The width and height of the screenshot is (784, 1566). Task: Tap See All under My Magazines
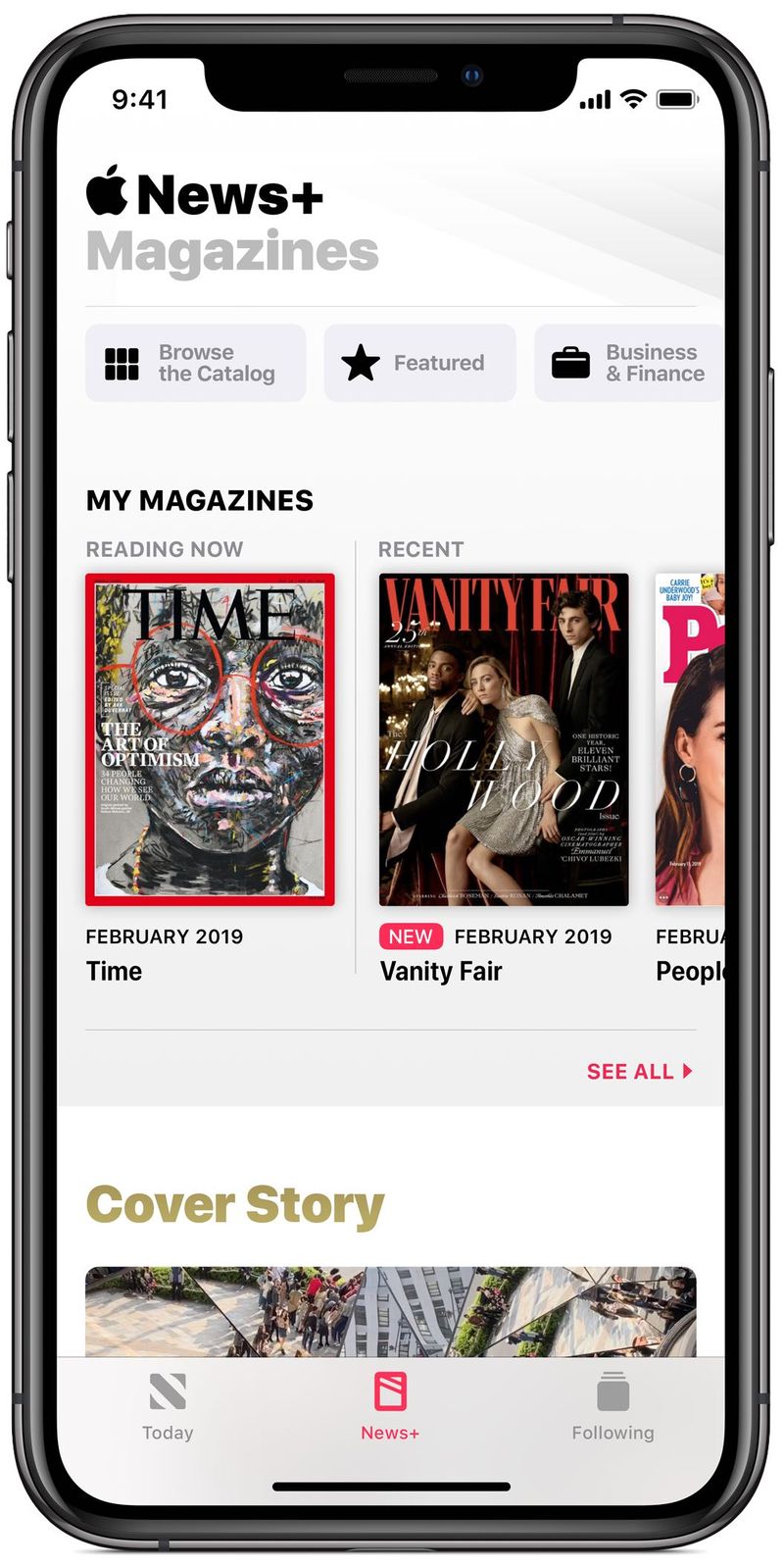[x=639, y=1071]
